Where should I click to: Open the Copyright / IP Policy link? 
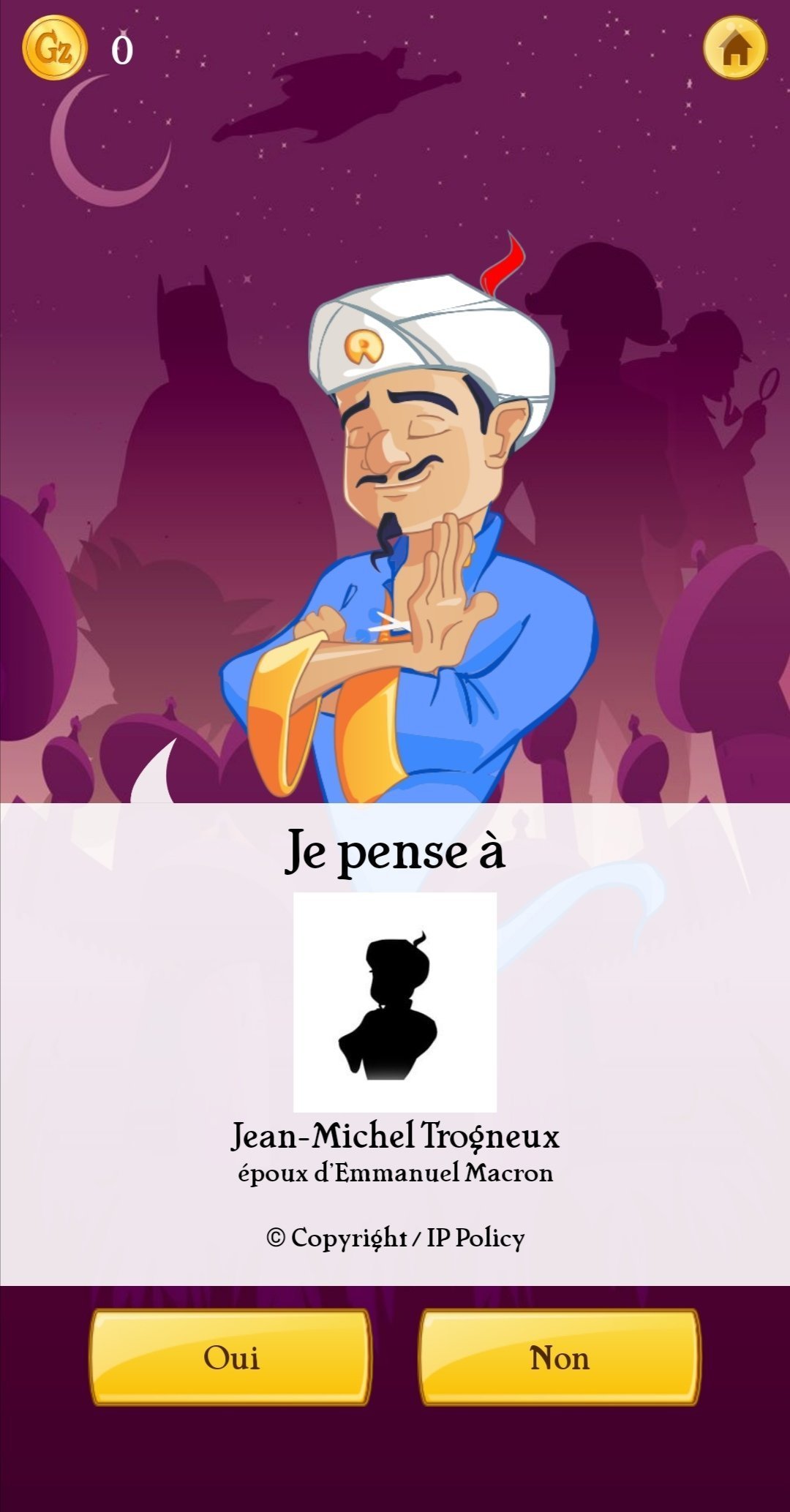pos(395,1238)
